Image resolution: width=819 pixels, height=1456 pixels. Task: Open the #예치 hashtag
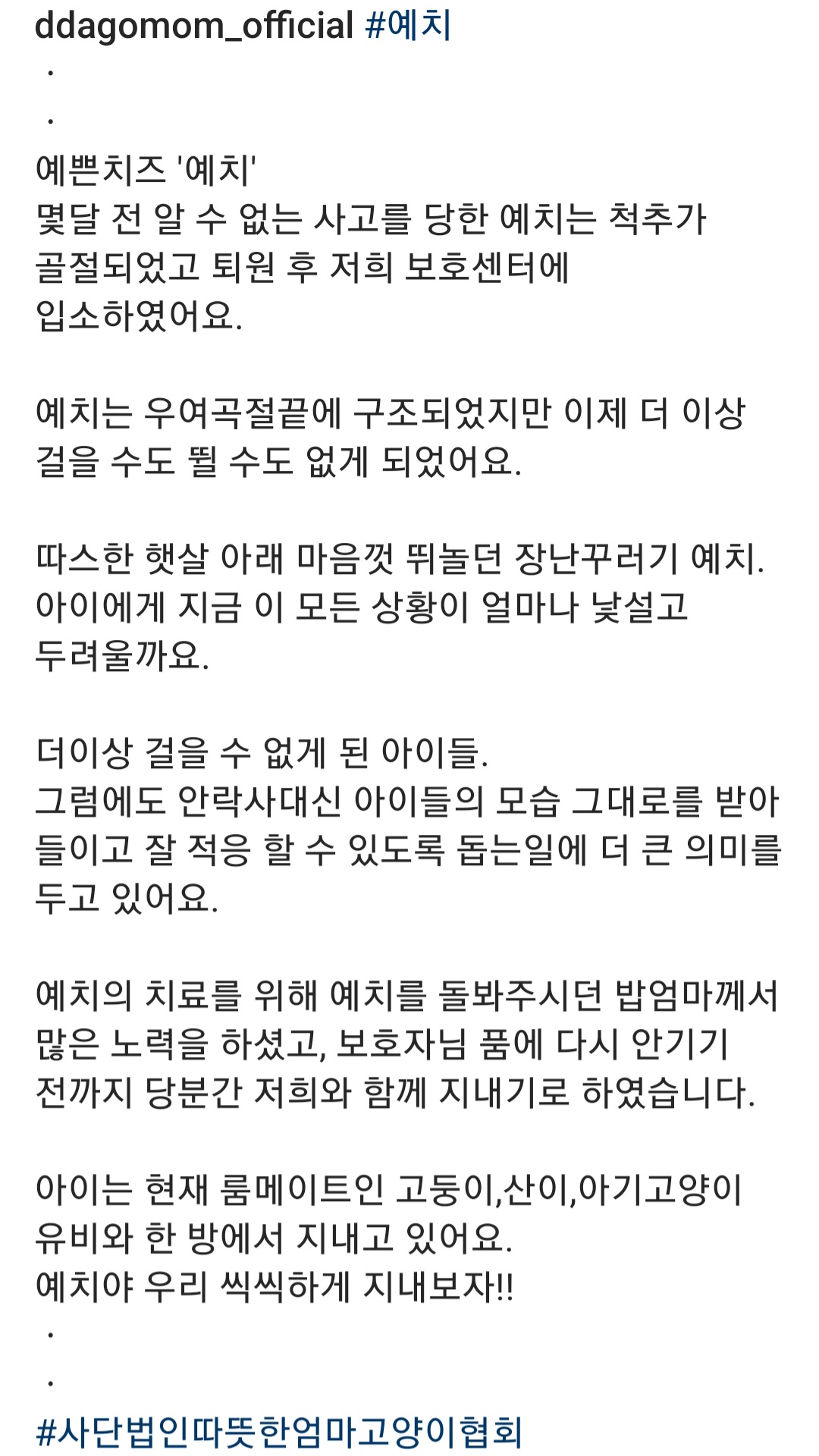pyautogui.click(x=409, y=26)
